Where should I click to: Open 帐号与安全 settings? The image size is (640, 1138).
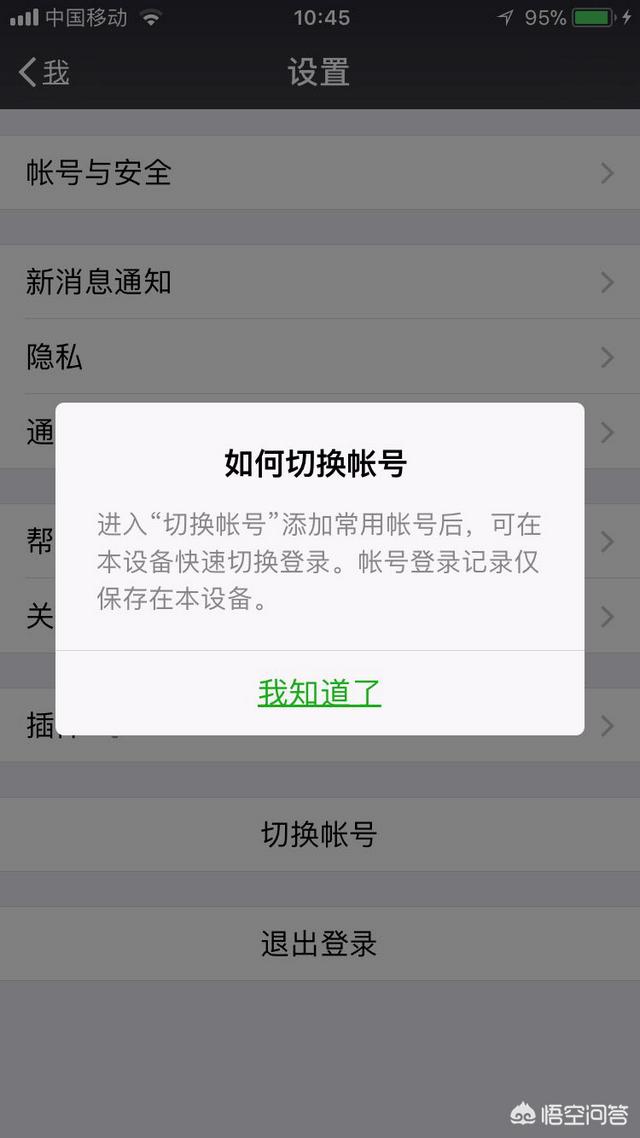(320, 173)
